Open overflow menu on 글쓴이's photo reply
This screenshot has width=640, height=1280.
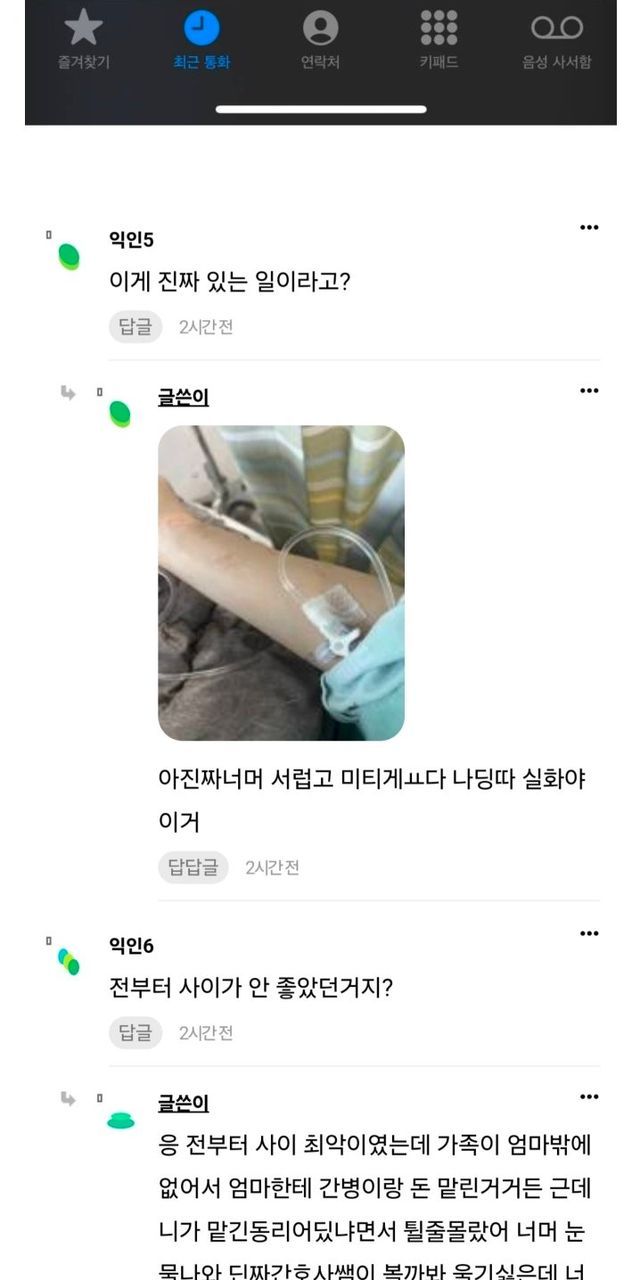(589, 391)
